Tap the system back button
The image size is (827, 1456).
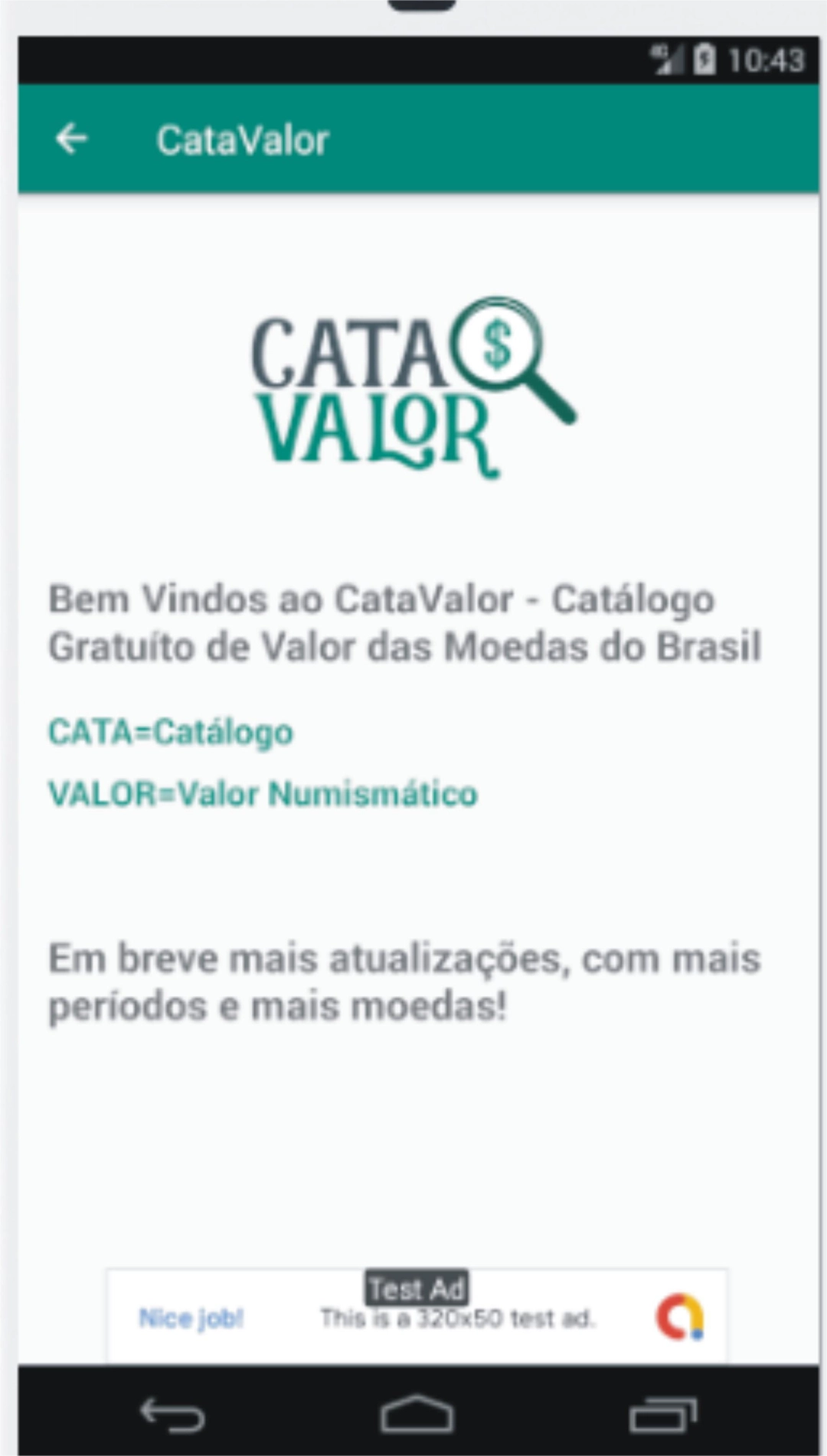click(172, 1415)
